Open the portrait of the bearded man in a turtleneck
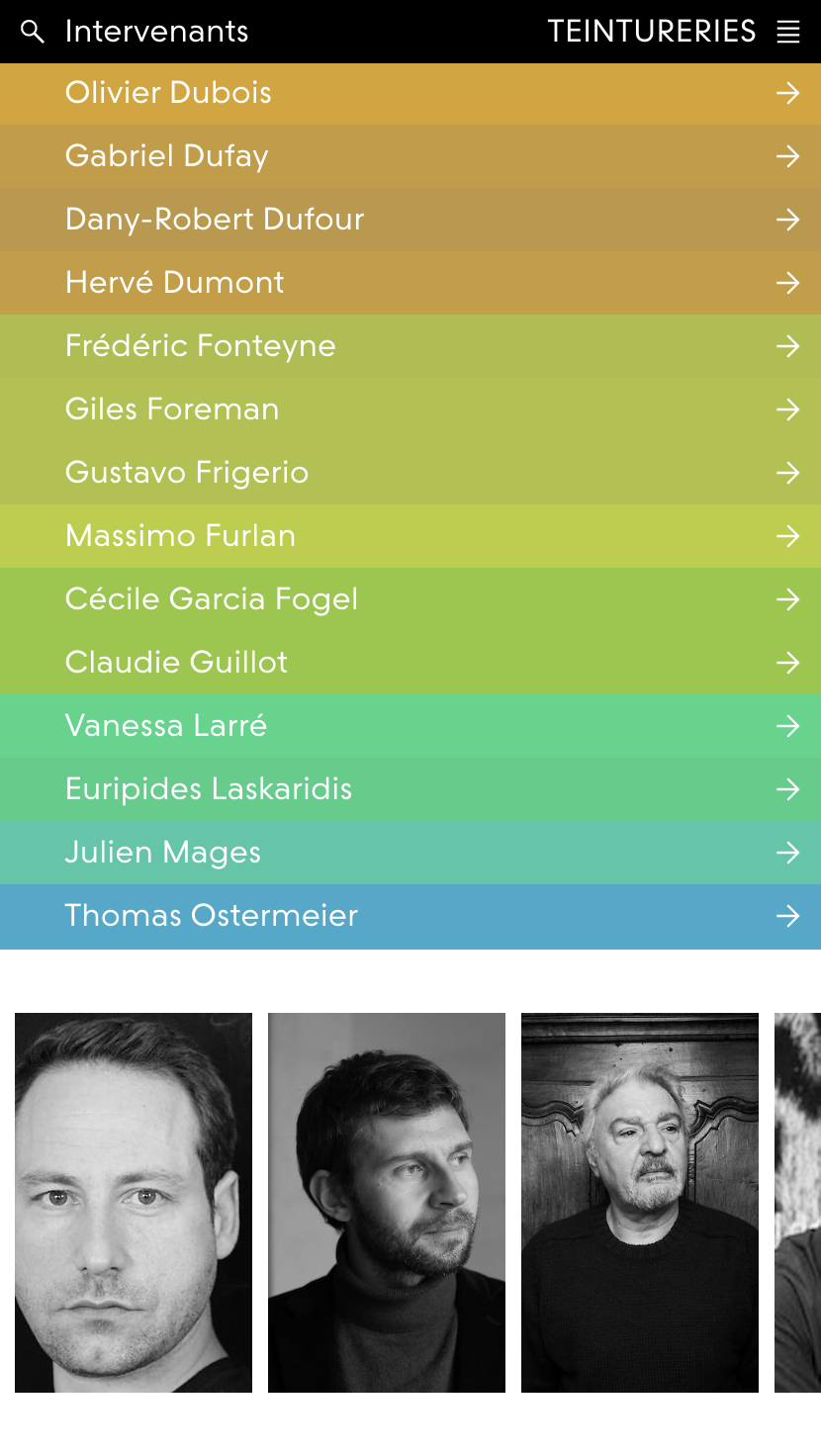The width and height of the screenshot is (821, 1456). click(x=387, y=1202)
